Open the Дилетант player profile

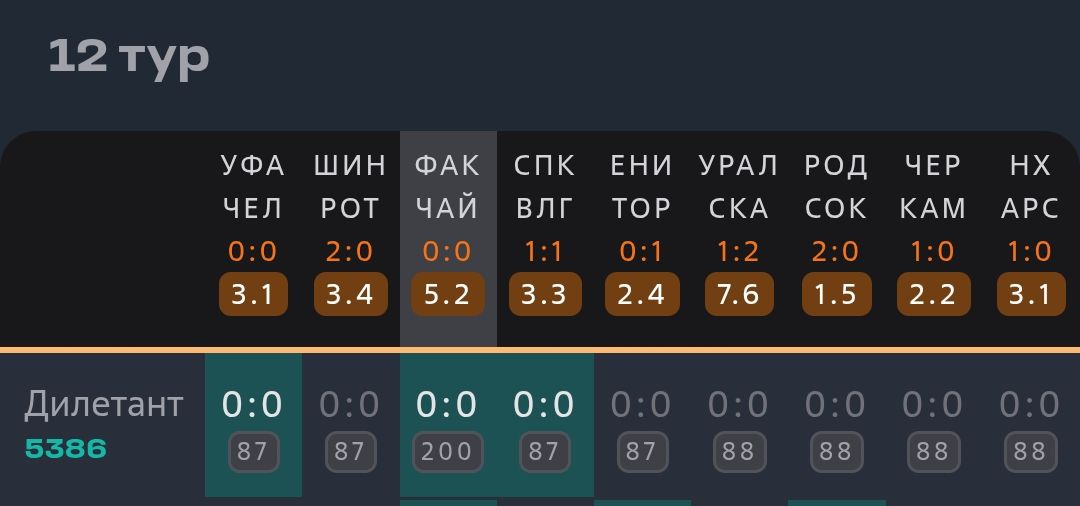pyautogui.click(x=104, y=404)
